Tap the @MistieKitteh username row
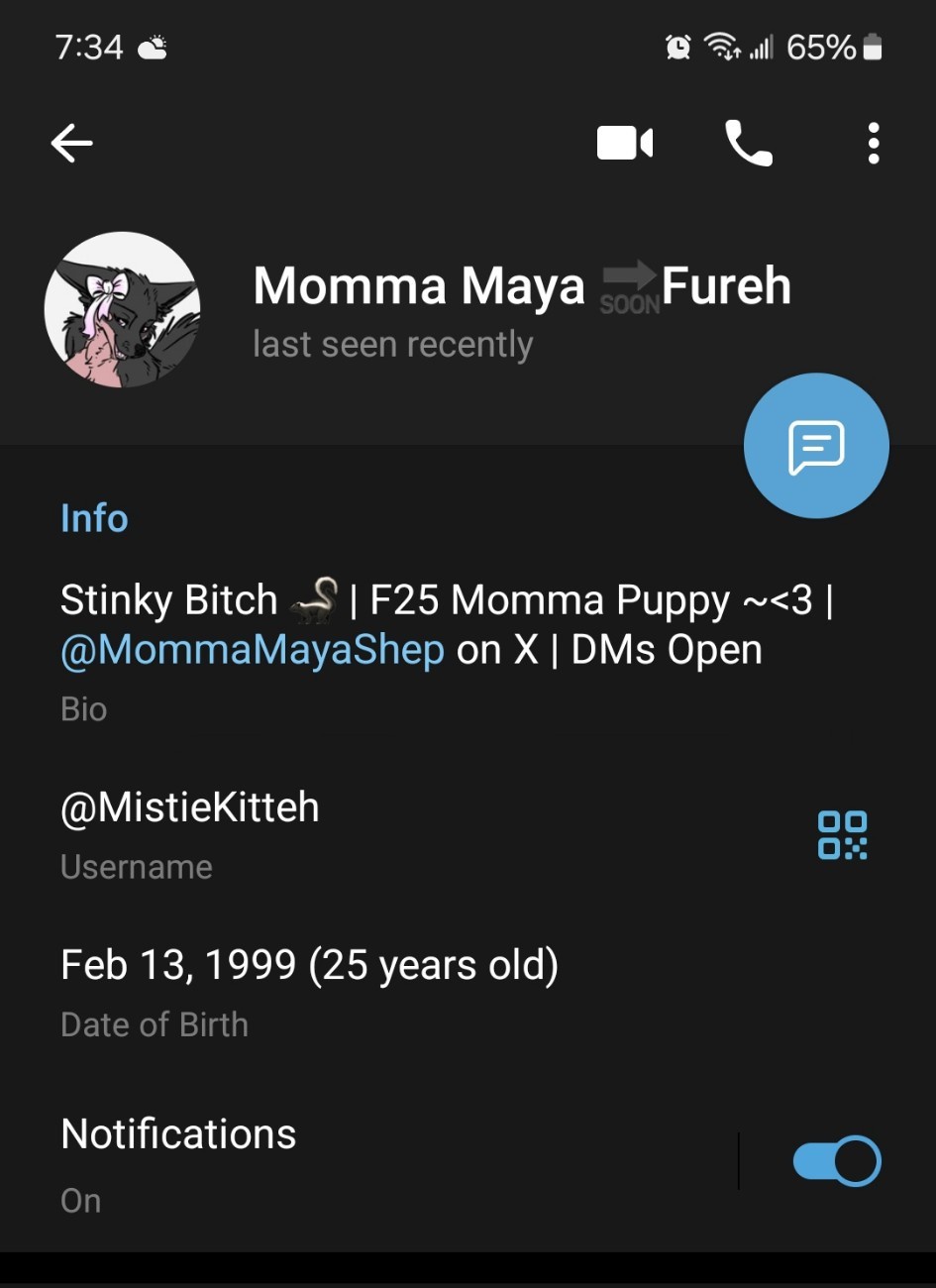 [297, 832]
